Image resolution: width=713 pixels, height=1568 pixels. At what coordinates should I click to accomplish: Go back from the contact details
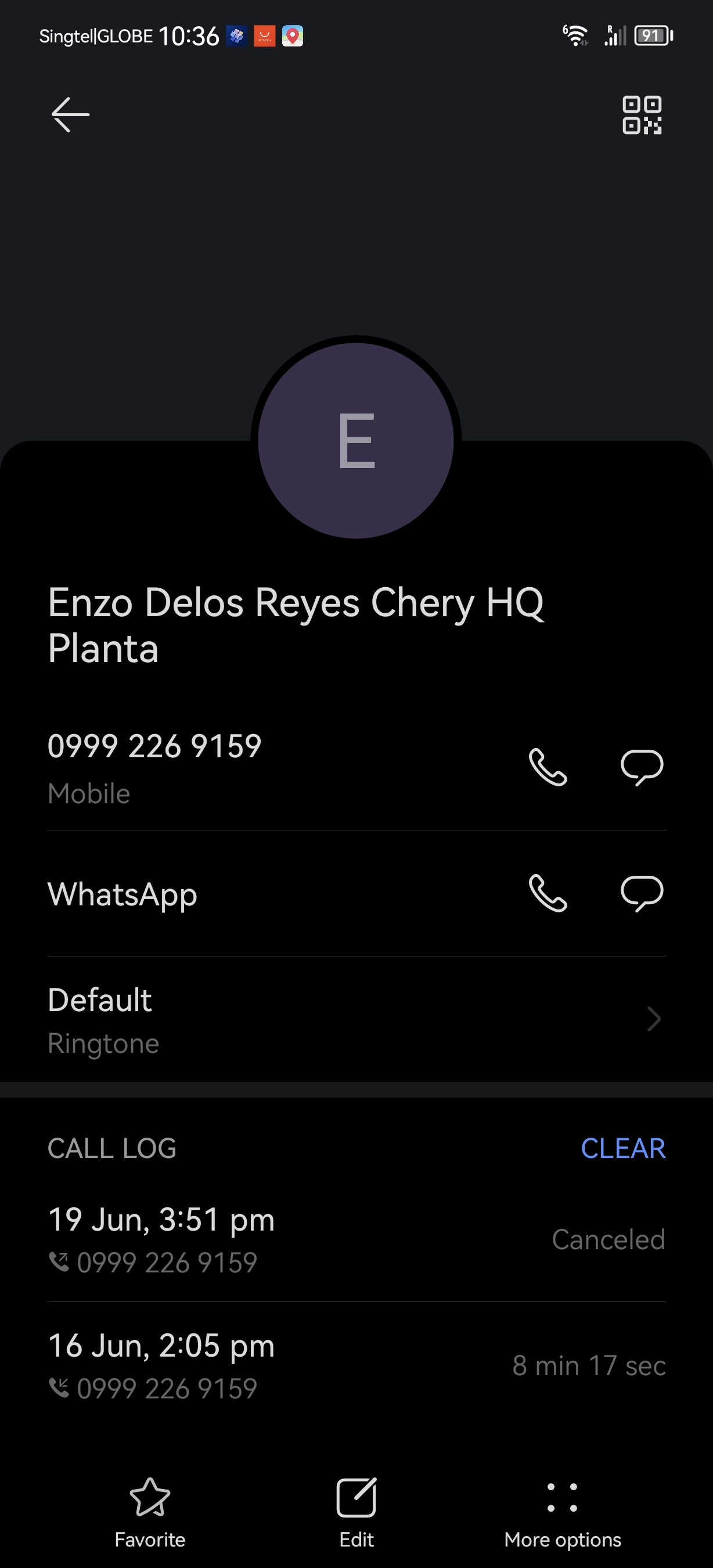pos(70,114)
